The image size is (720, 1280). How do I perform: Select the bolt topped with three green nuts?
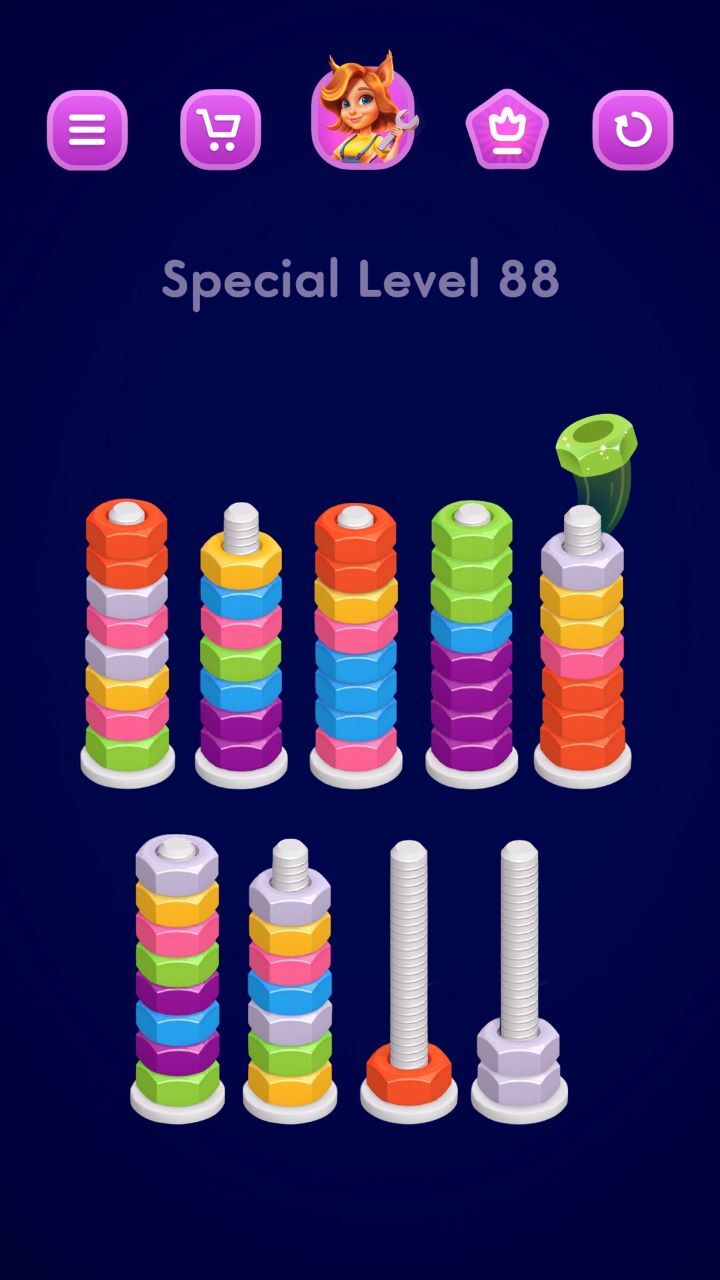(471, 640)
